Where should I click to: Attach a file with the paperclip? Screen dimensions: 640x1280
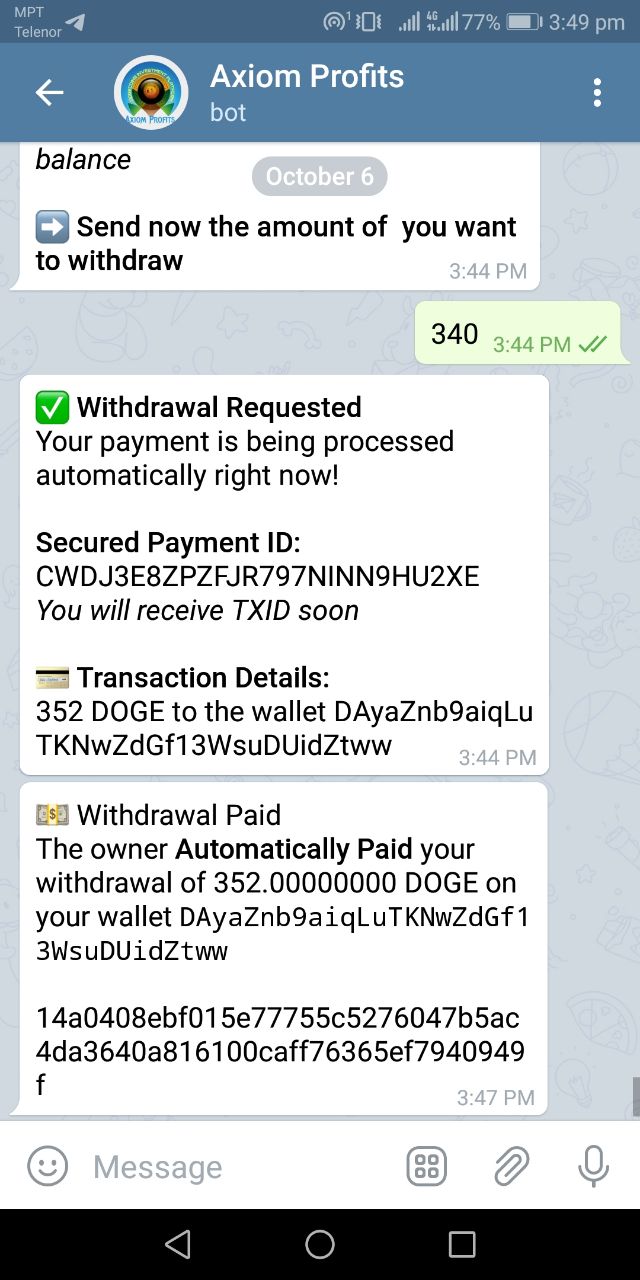511,1166
